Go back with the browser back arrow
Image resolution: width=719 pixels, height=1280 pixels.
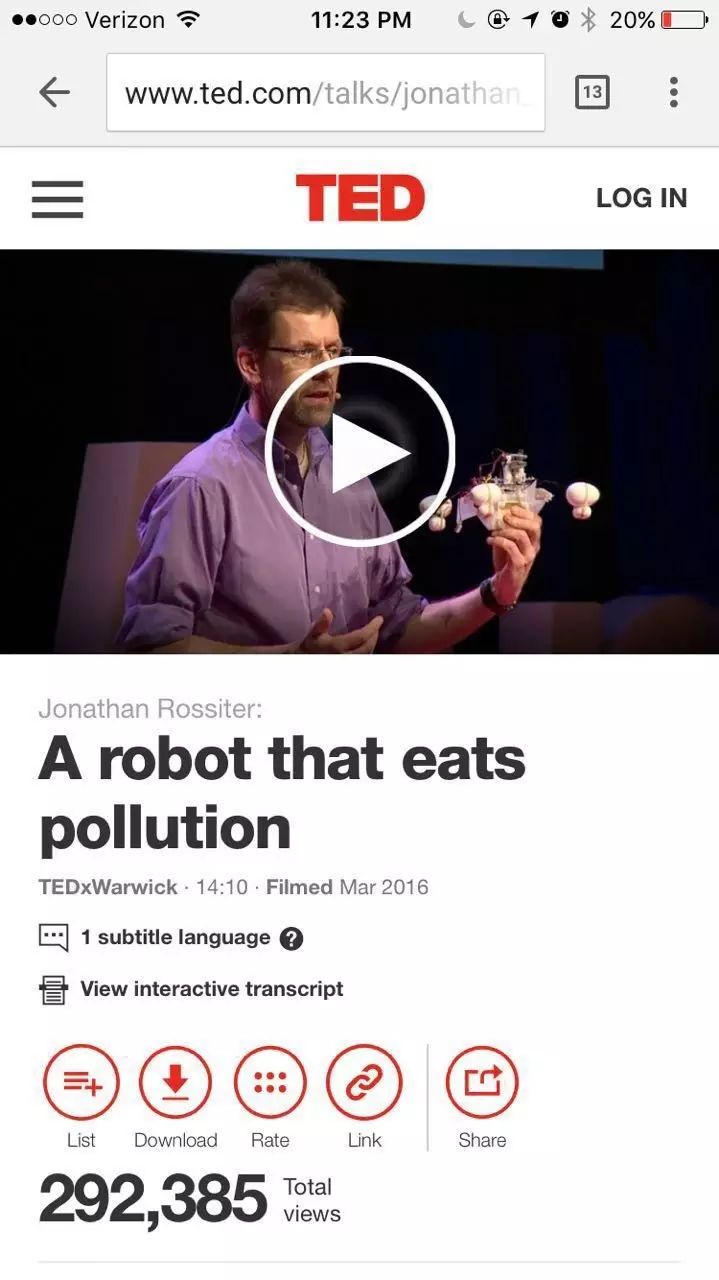[x=54, y=93]
